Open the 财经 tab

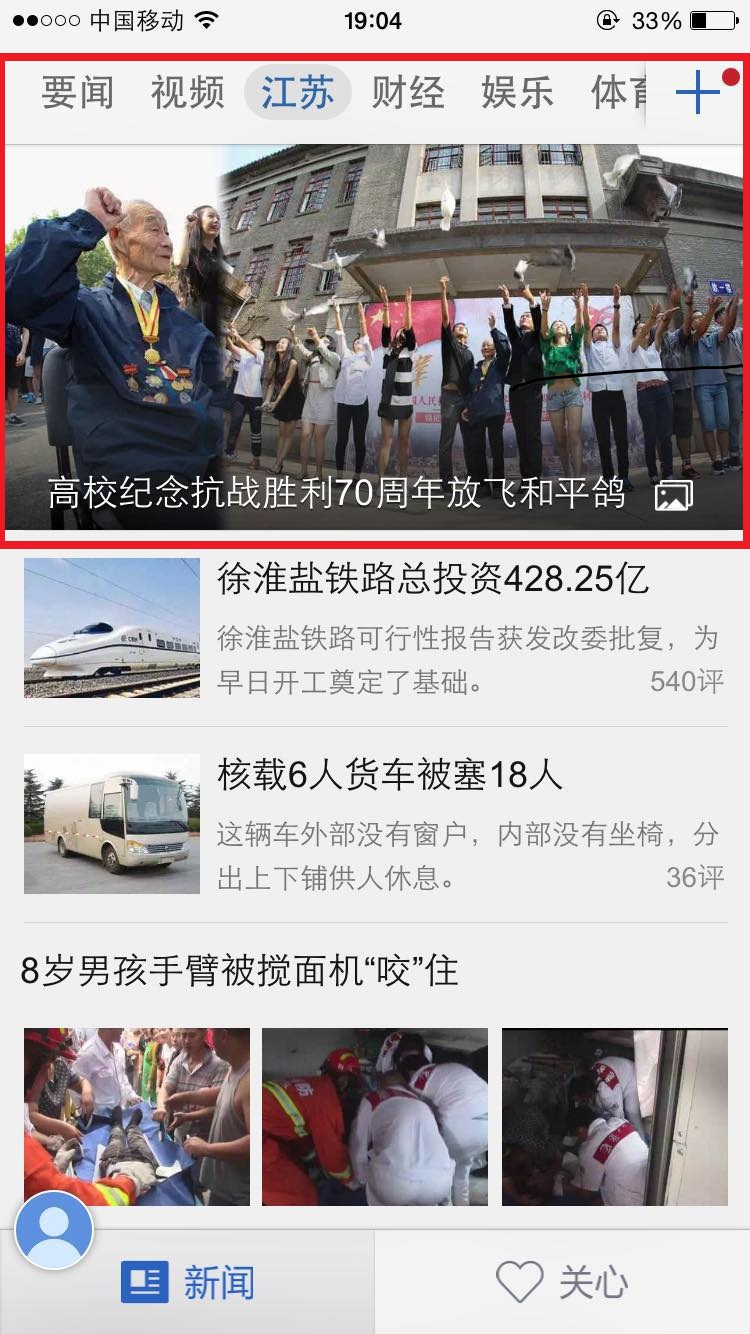click(407, 93)
